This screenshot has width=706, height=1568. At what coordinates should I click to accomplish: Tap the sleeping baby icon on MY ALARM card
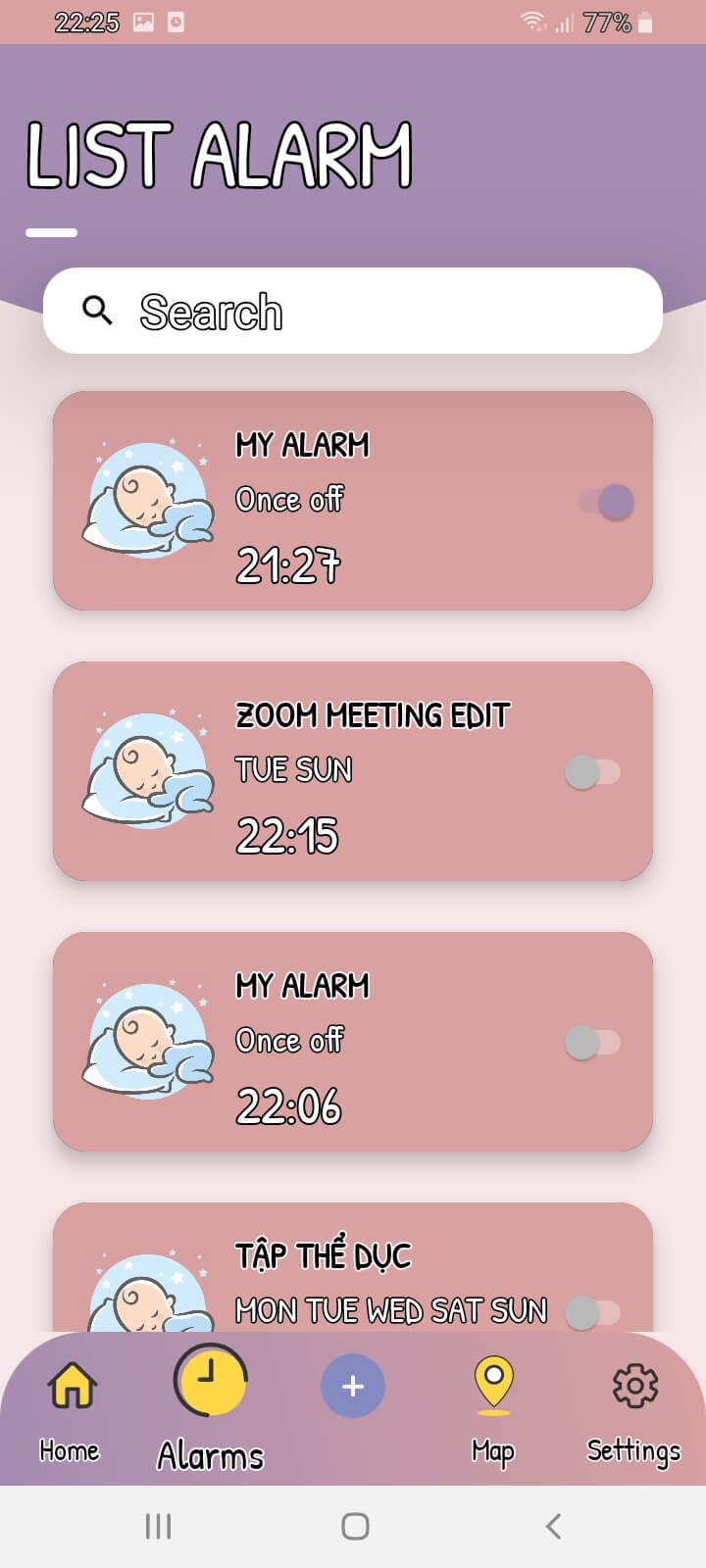pyautogui.click(x=147, y=500)
